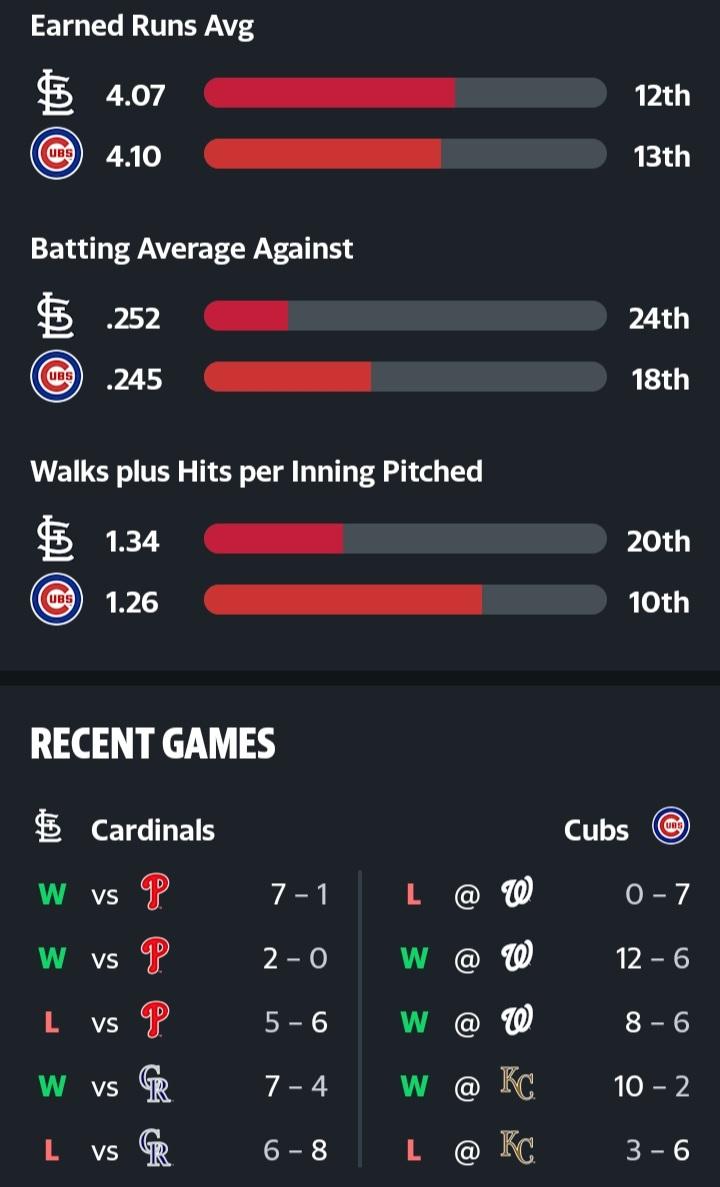
Task: Open Cubs 10–2 win at Royals
Action: tap(544, 1086)
